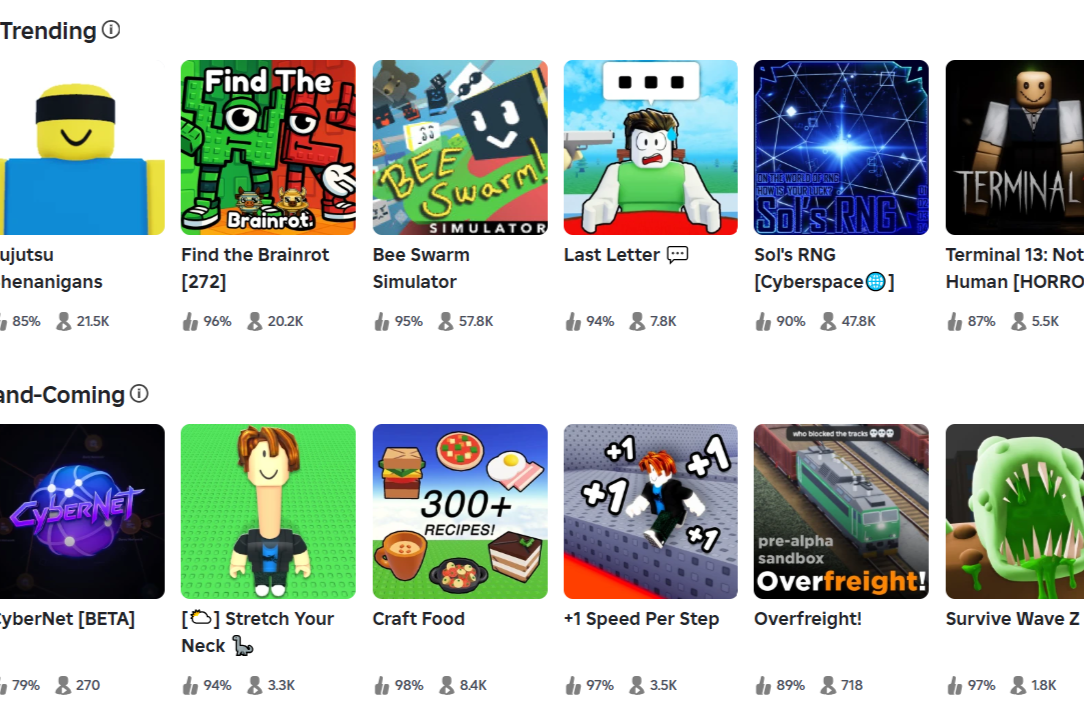This screenshot has width=1084, height=724.
Task: Open the CyberNet [BETA] game tile
Action: [x=82, y=512]
